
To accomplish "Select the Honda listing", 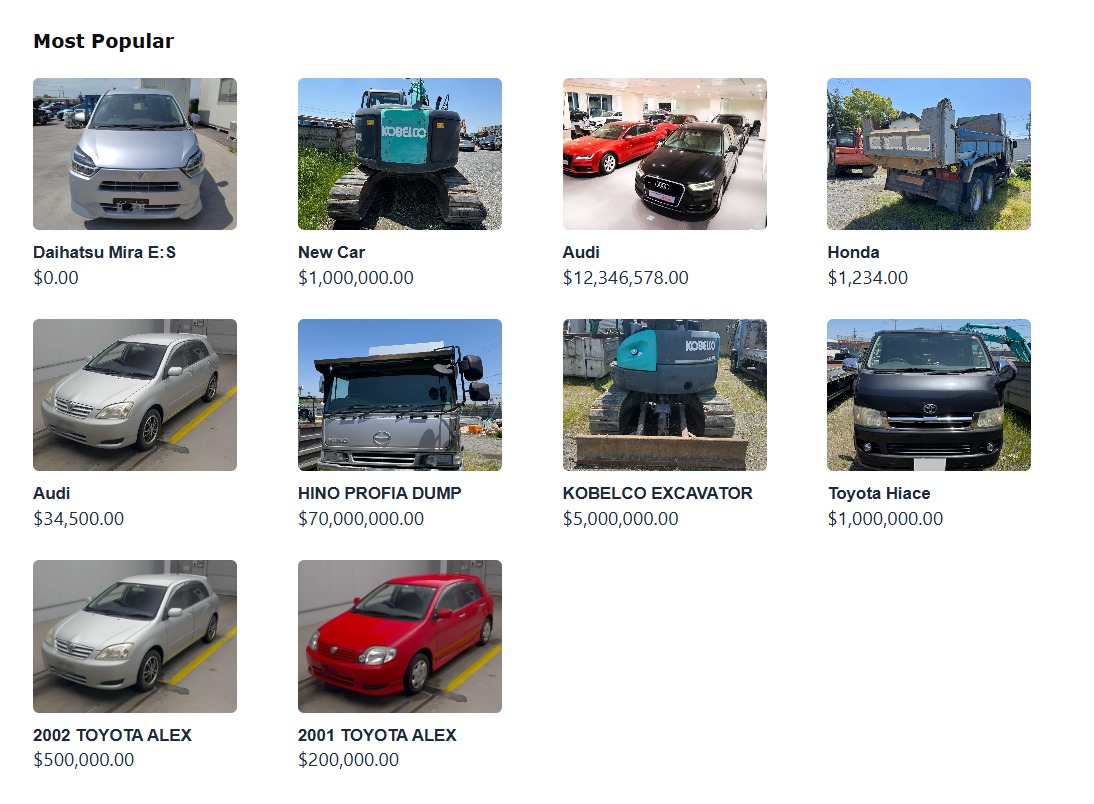I will tap(929, 154).
